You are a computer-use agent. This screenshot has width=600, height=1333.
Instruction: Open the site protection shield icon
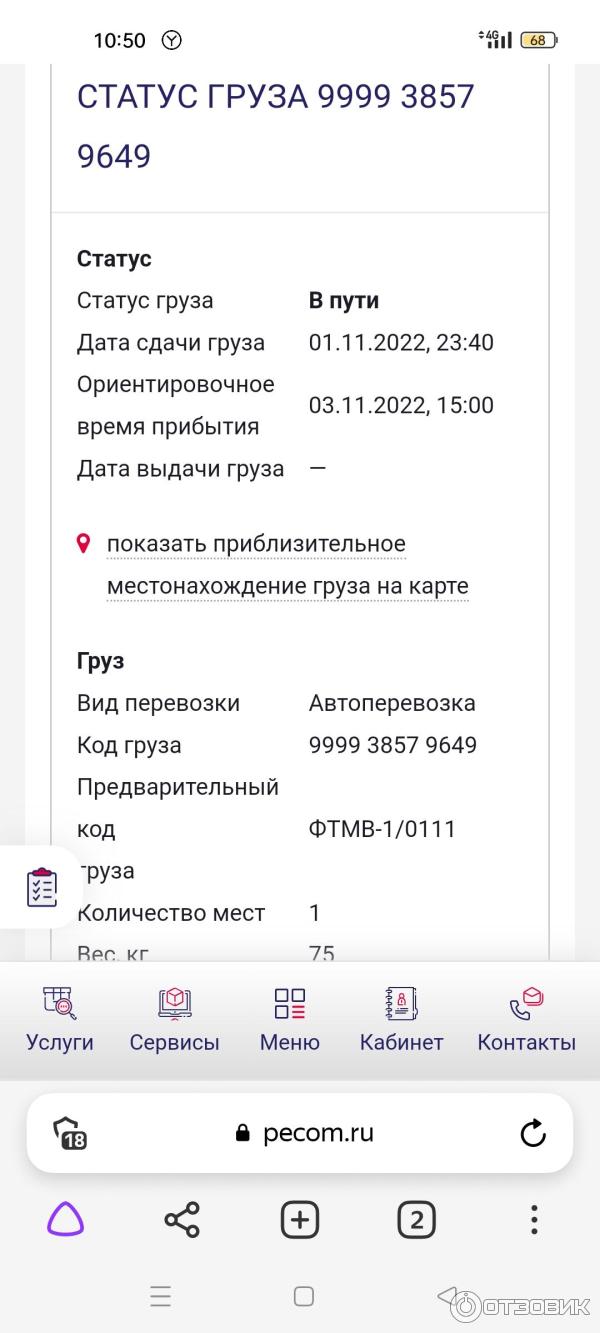click(x=69, y=1133)
